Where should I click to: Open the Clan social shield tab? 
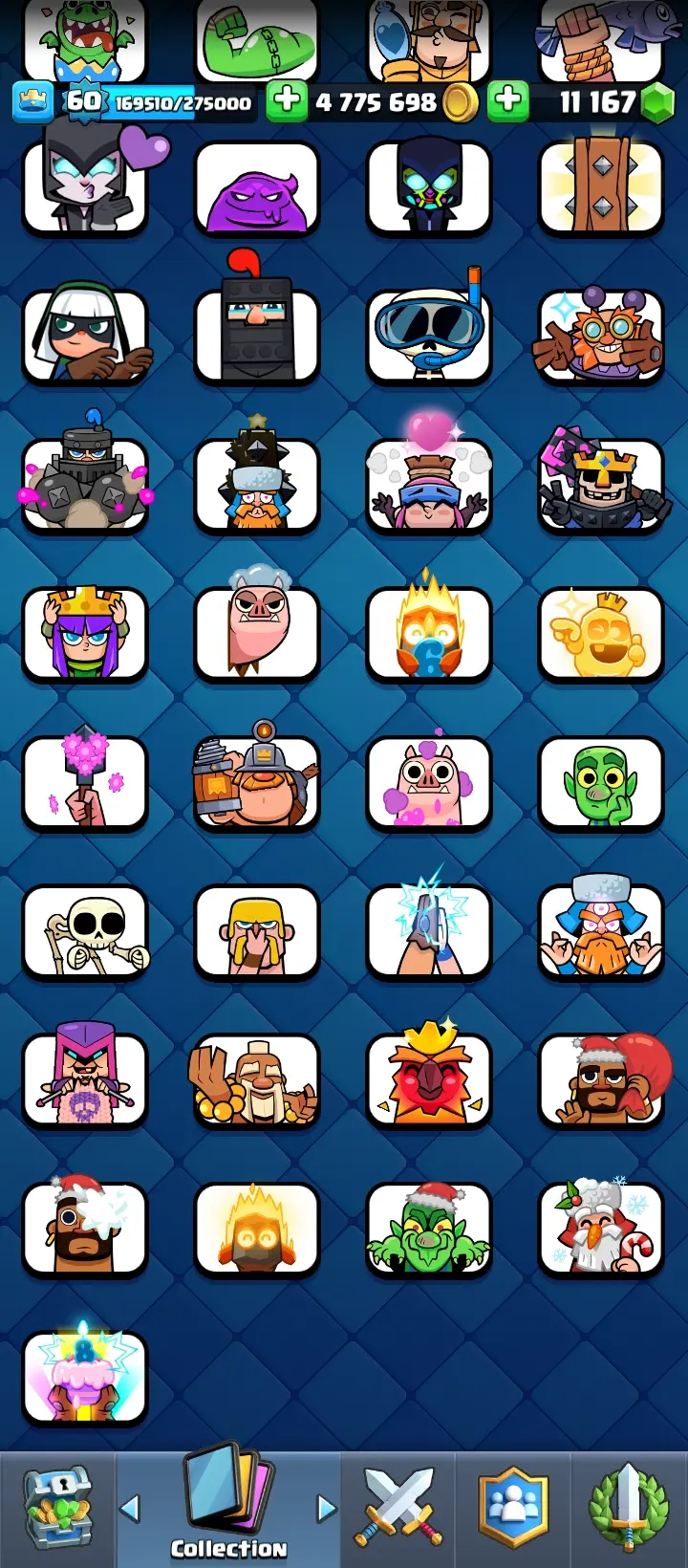(x=514, y=1509)
